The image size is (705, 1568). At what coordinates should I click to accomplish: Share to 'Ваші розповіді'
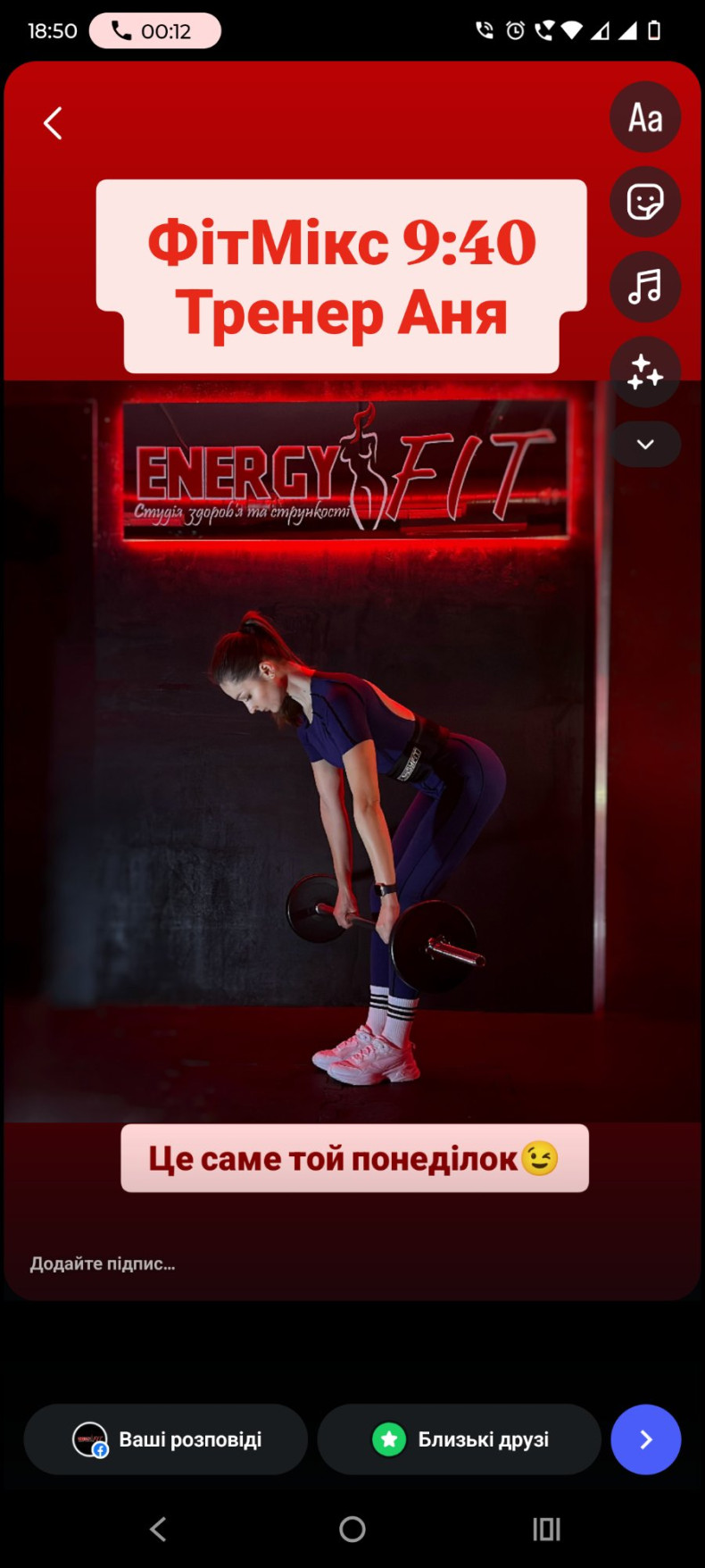pyautogui.click(x=166, y=1439)
